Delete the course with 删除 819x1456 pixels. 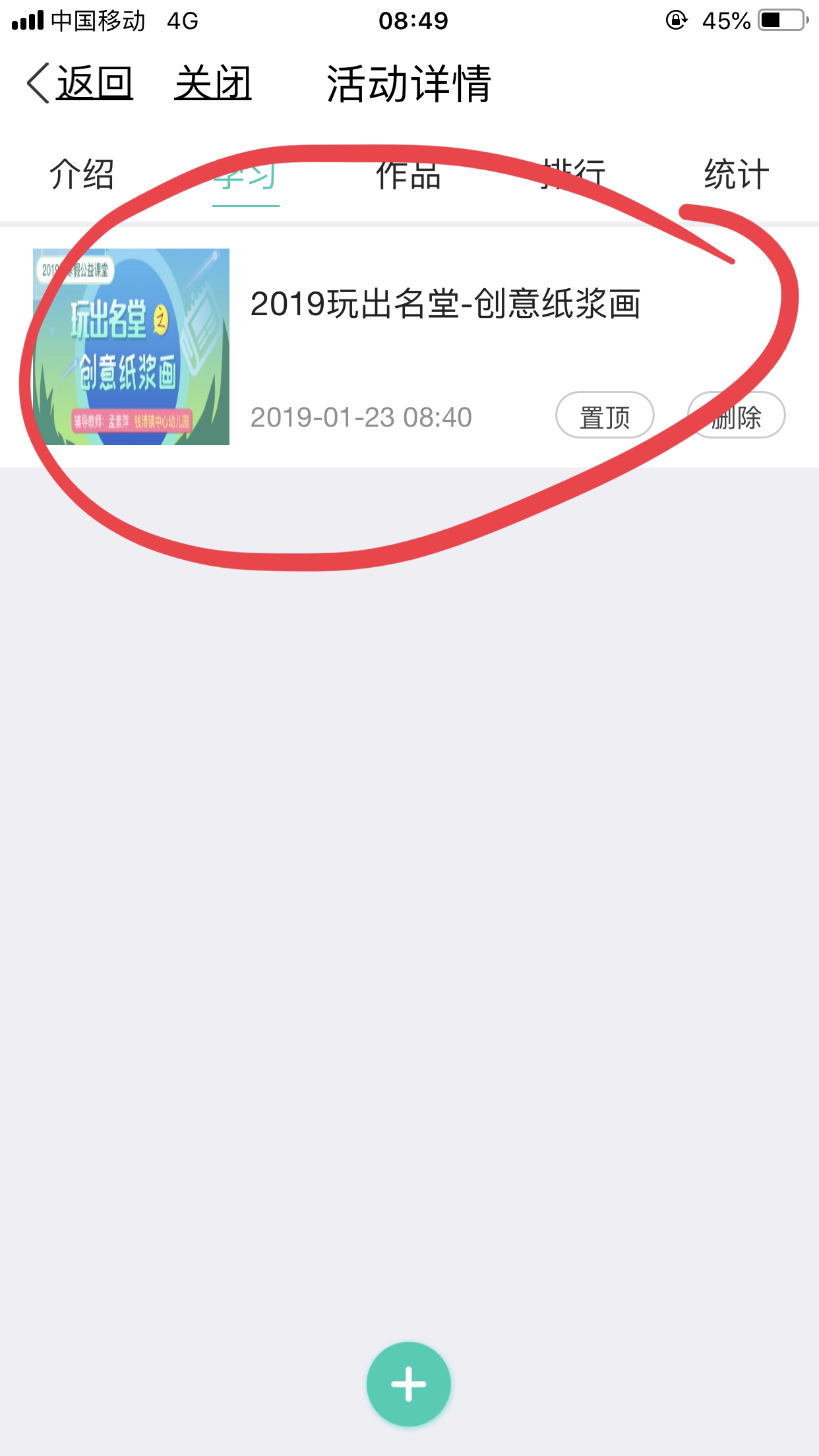point(736,415)
